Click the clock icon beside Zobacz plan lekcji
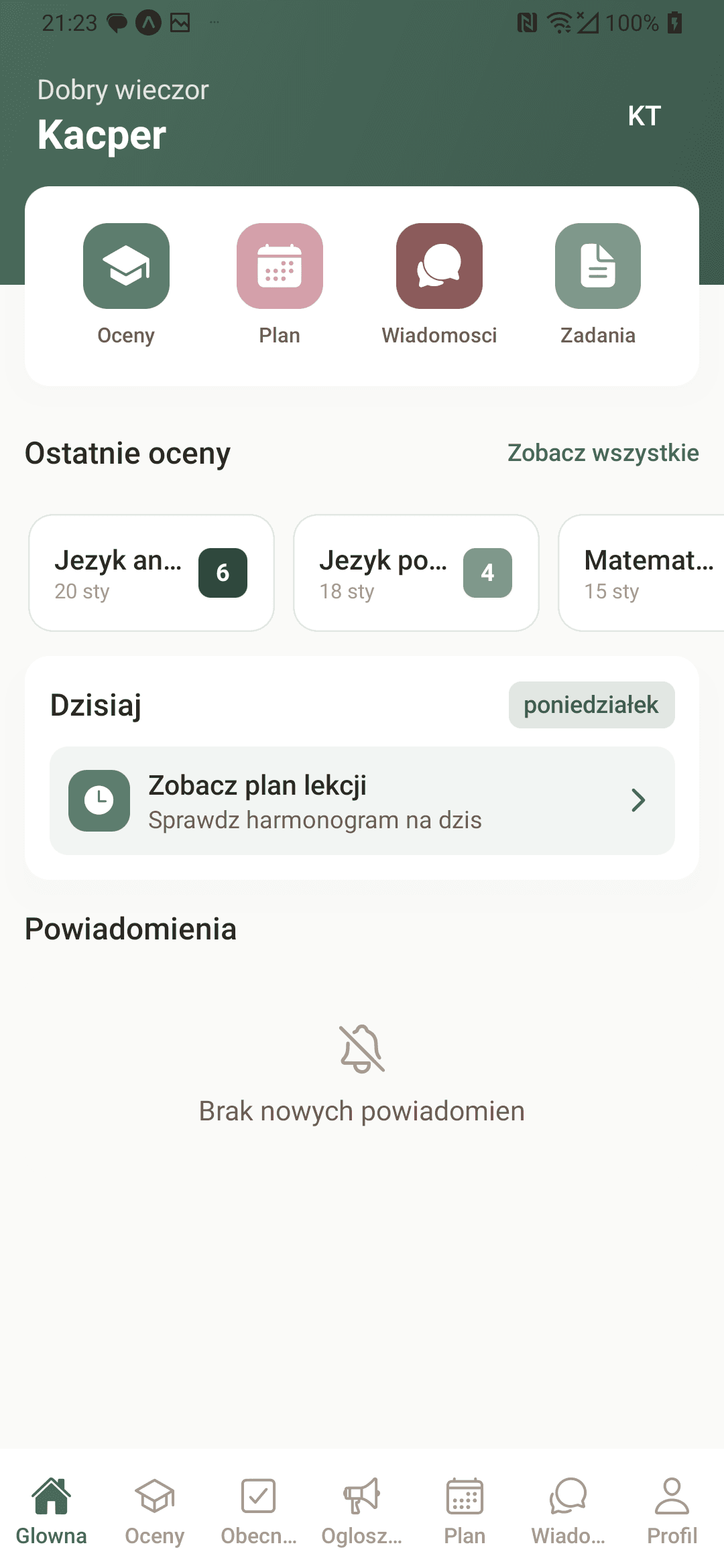The width and height of the screenshot is (724, 1568). pos(99,800)
